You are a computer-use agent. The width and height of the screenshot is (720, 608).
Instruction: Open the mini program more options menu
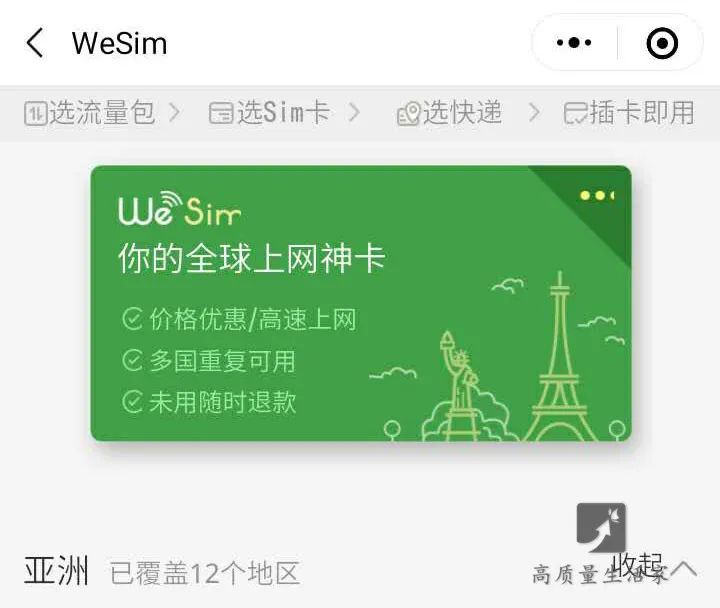574,43
